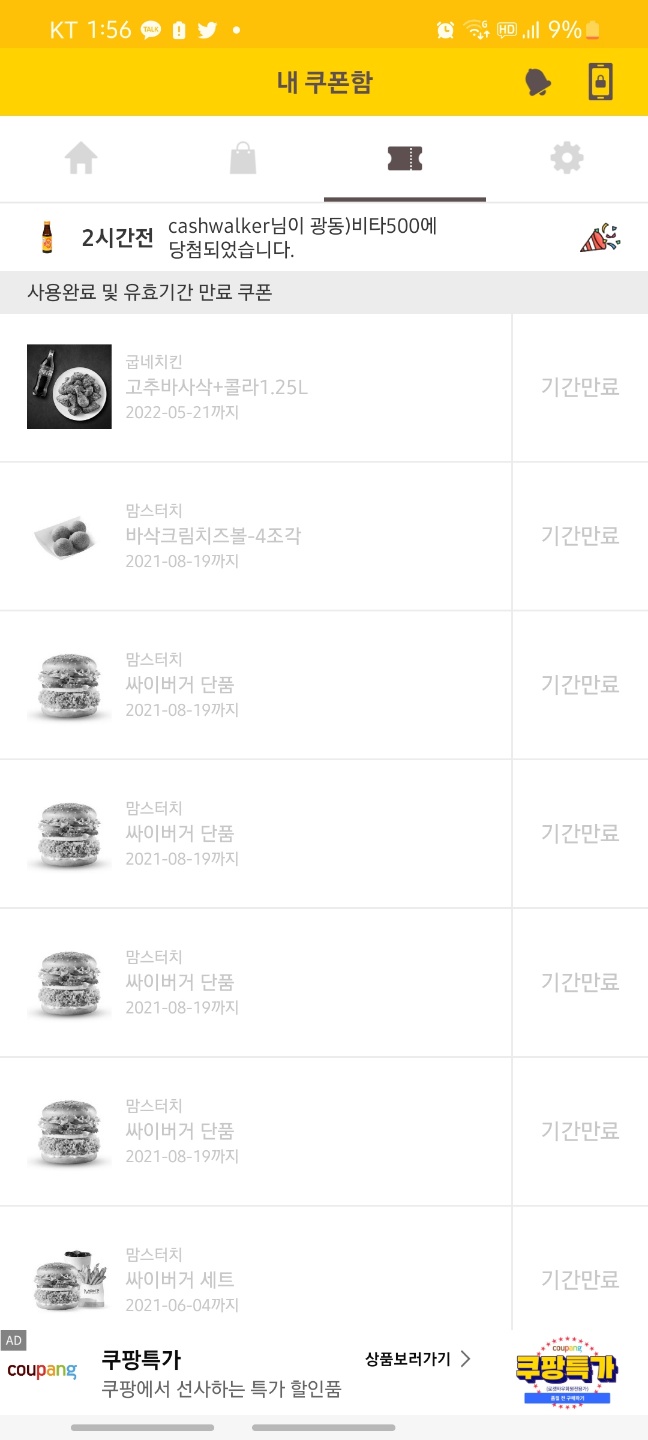Switch to the shopping bag tab
This screenshot has width=648, height=1440.
pos(243,158)
